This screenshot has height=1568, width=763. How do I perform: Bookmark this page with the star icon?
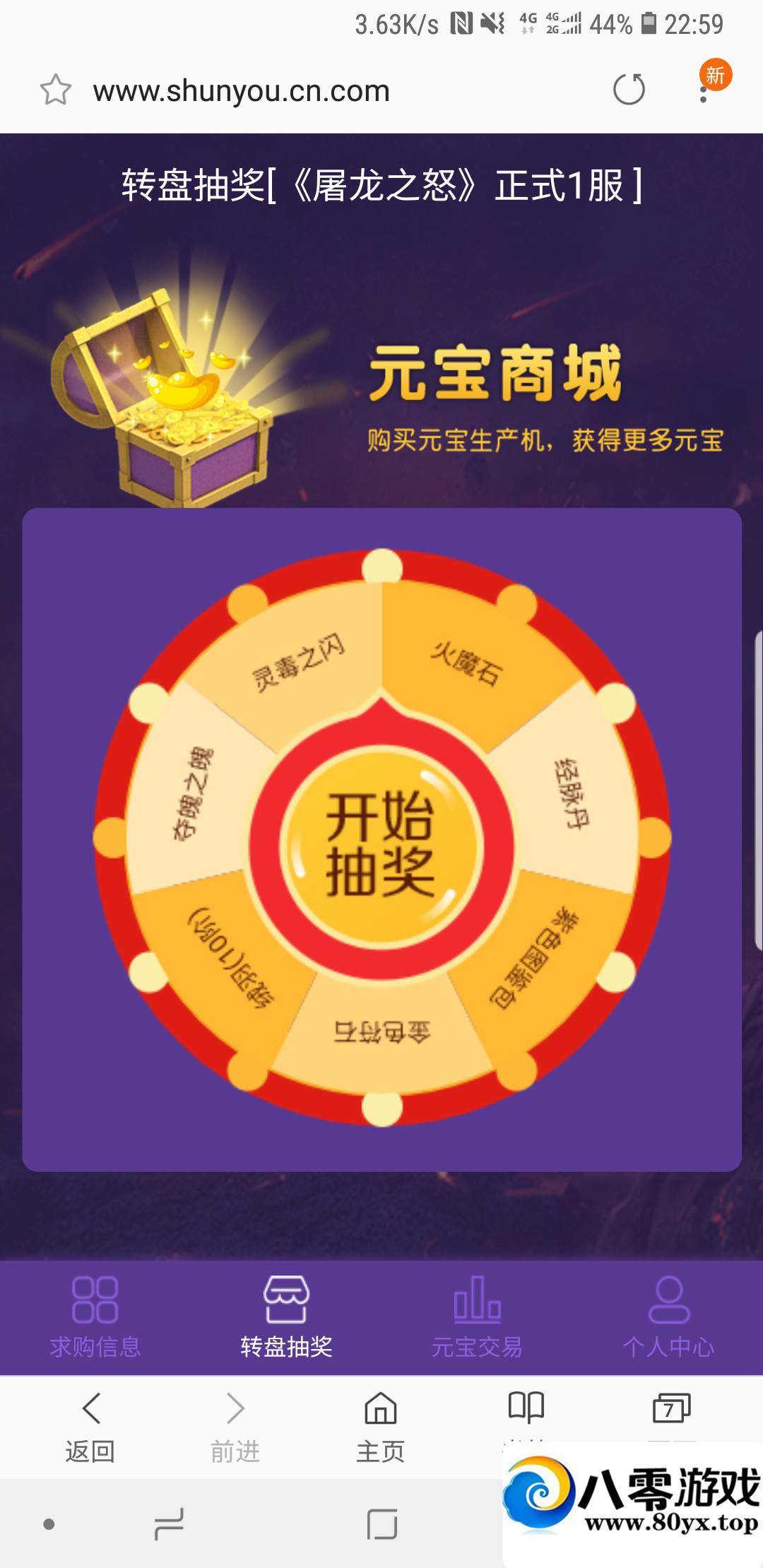click(55, 90)
